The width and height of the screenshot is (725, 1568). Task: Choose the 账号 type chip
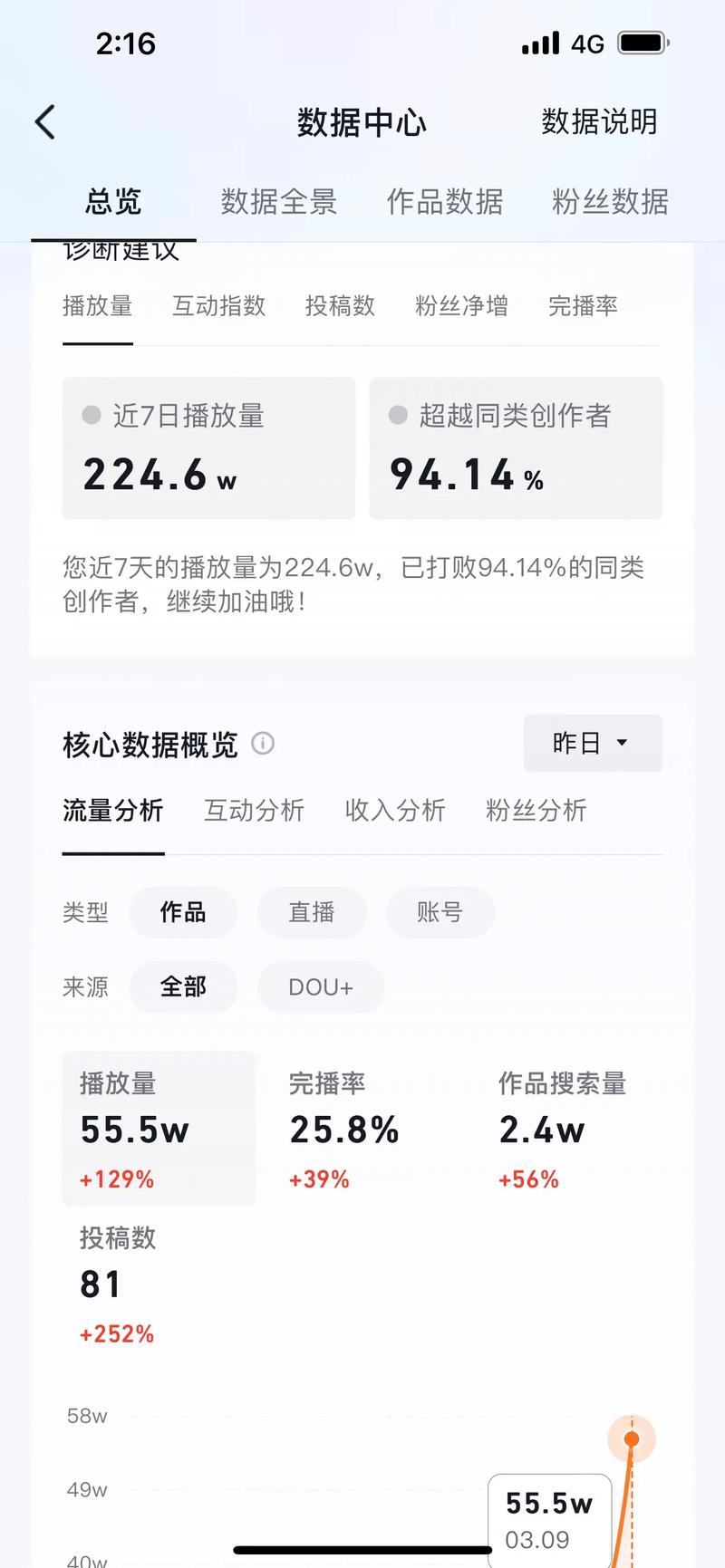[x=440, y=911]
